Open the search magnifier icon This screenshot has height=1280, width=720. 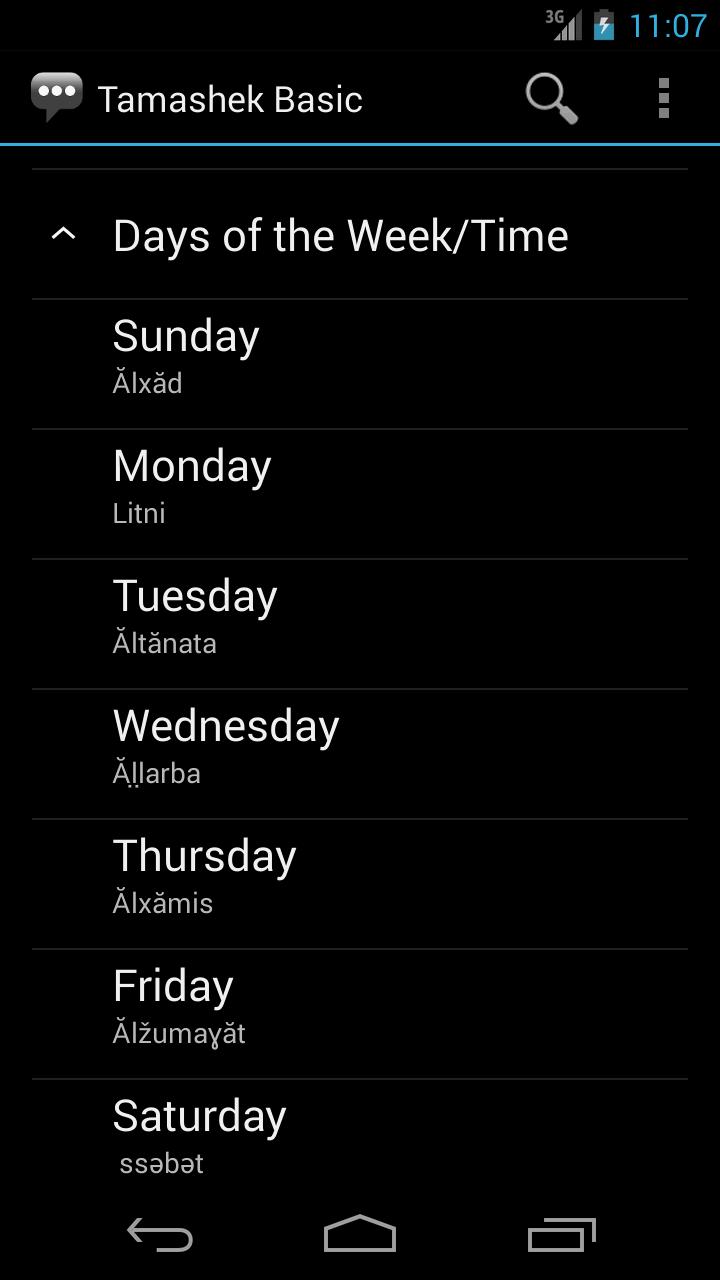(x=551, y=98)
